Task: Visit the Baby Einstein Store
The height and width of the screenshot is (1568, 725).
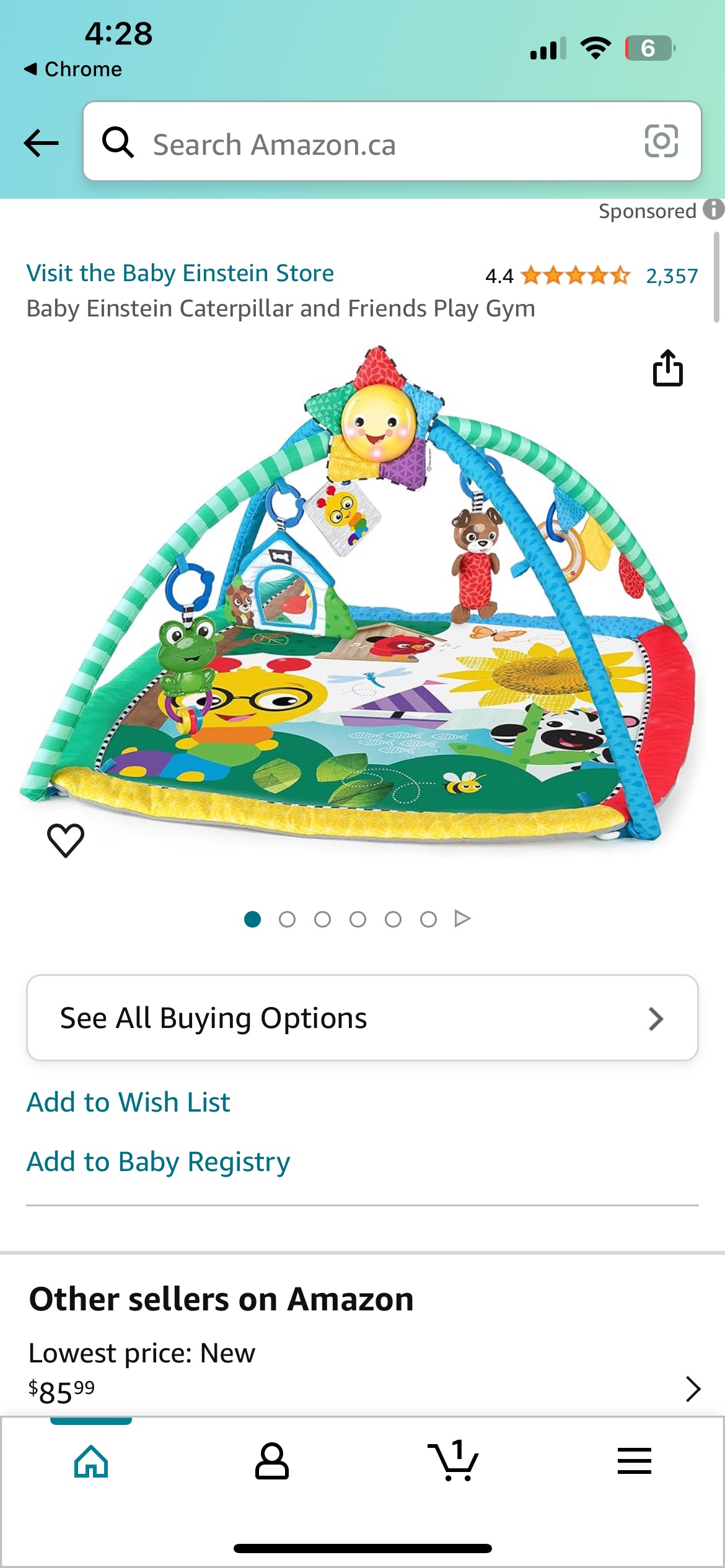Action: point(180,273)
